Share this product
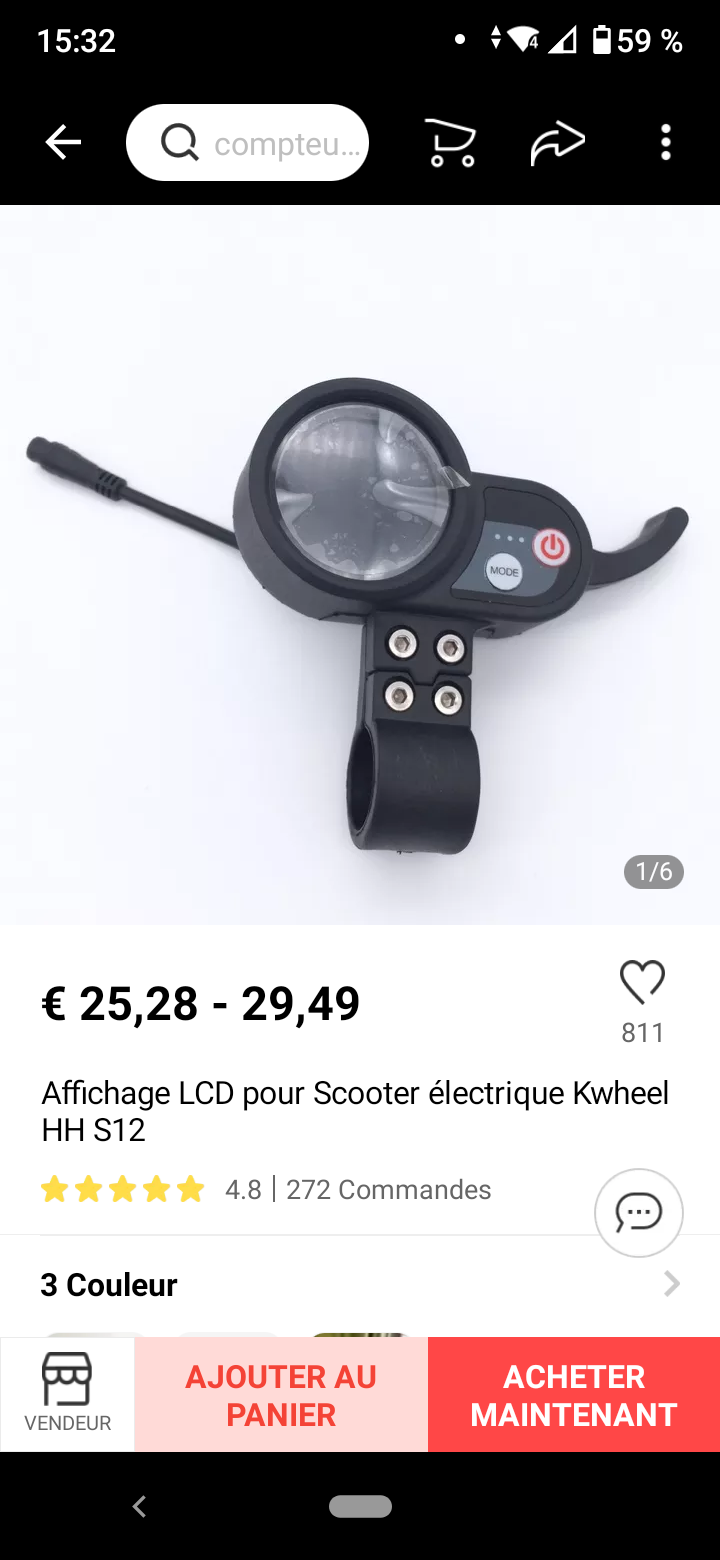 coord(557,143)
